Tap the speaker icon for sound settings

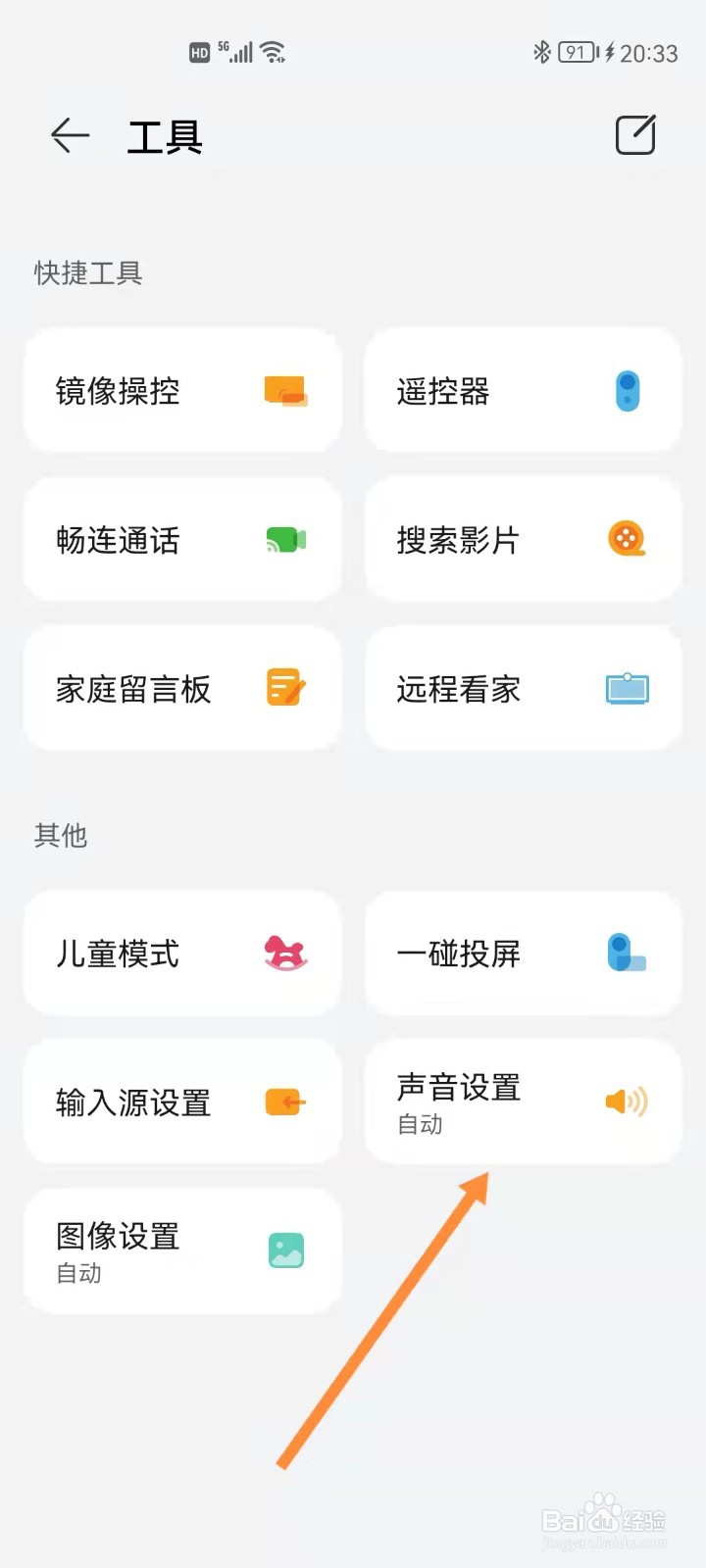[628, 1102]
